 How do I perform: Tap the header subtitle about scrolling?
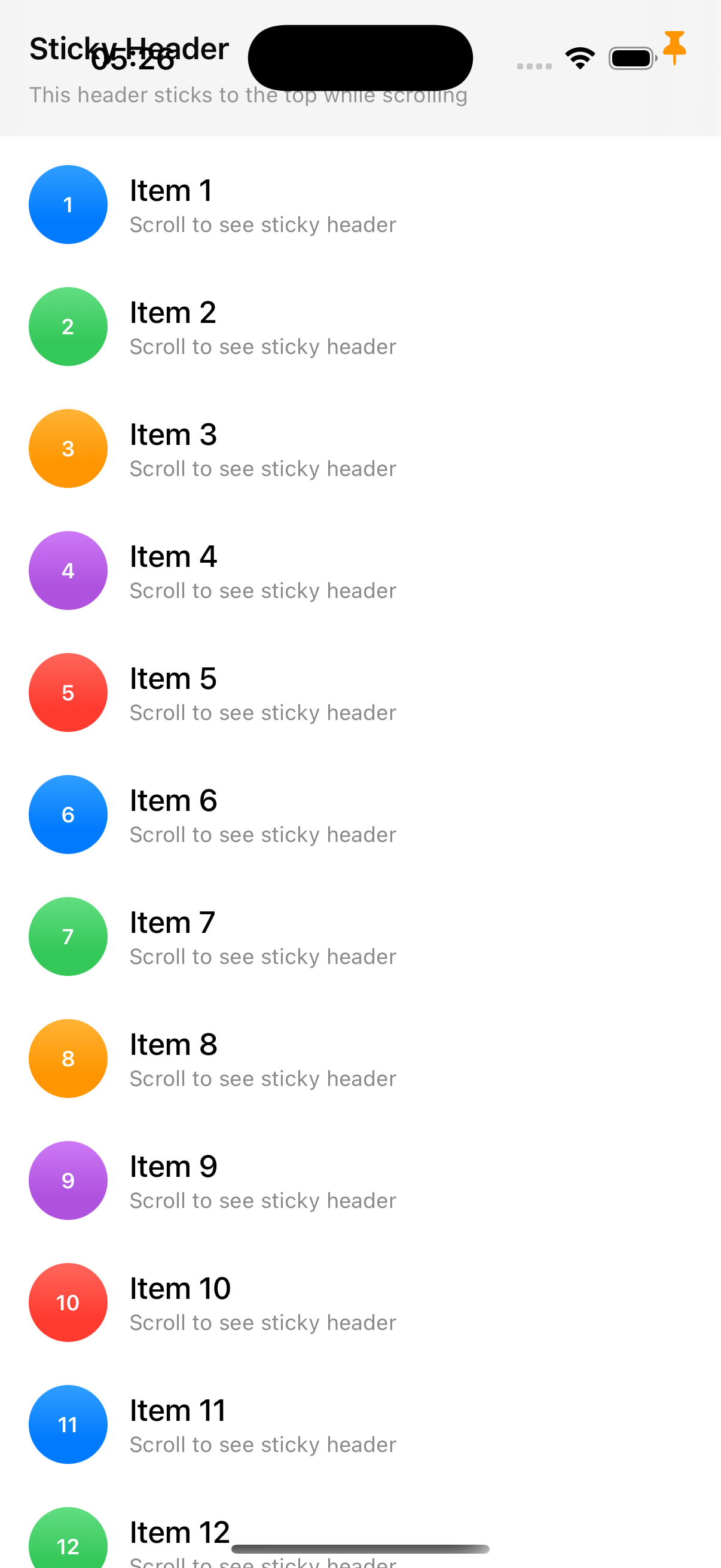pos(248,95)
